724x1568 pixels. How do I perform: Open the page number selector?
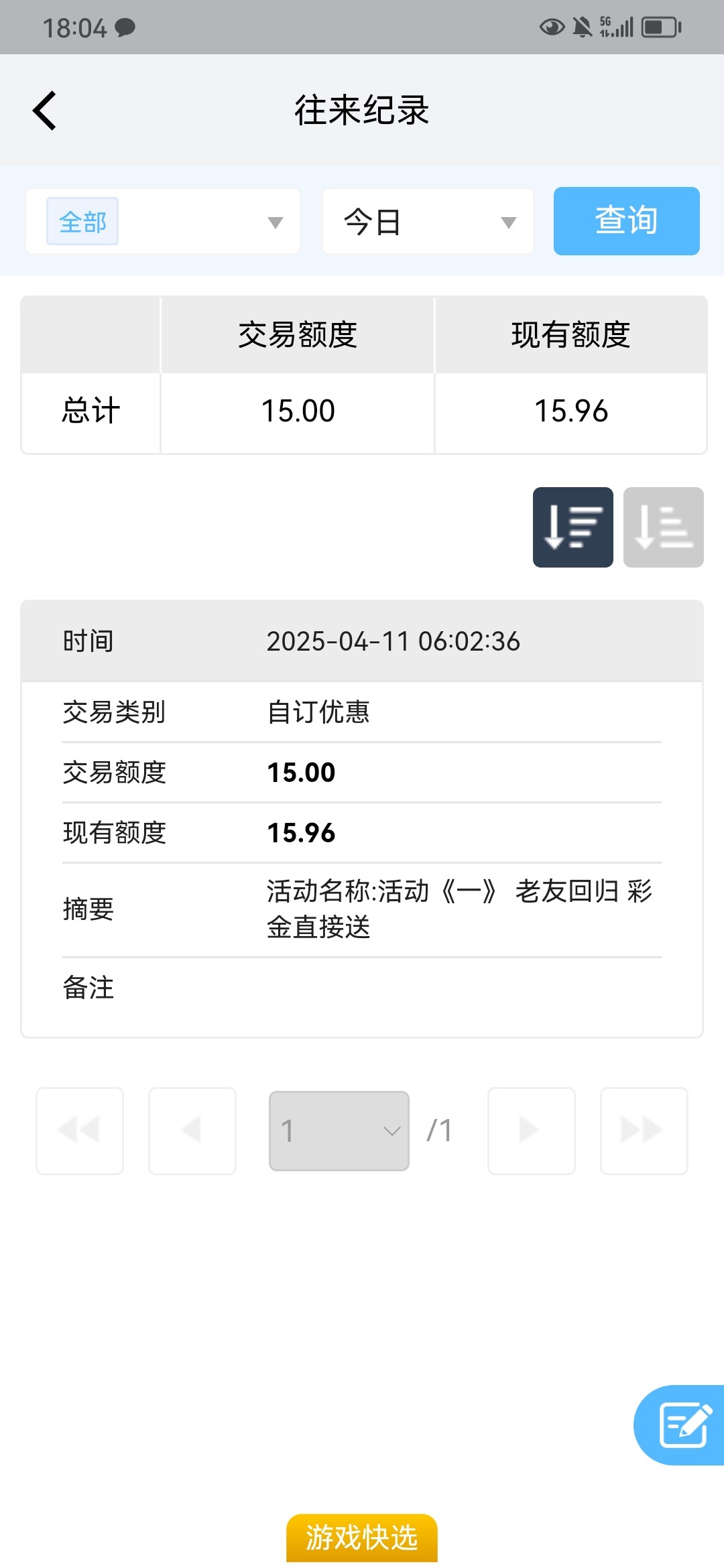(339, 1131)
